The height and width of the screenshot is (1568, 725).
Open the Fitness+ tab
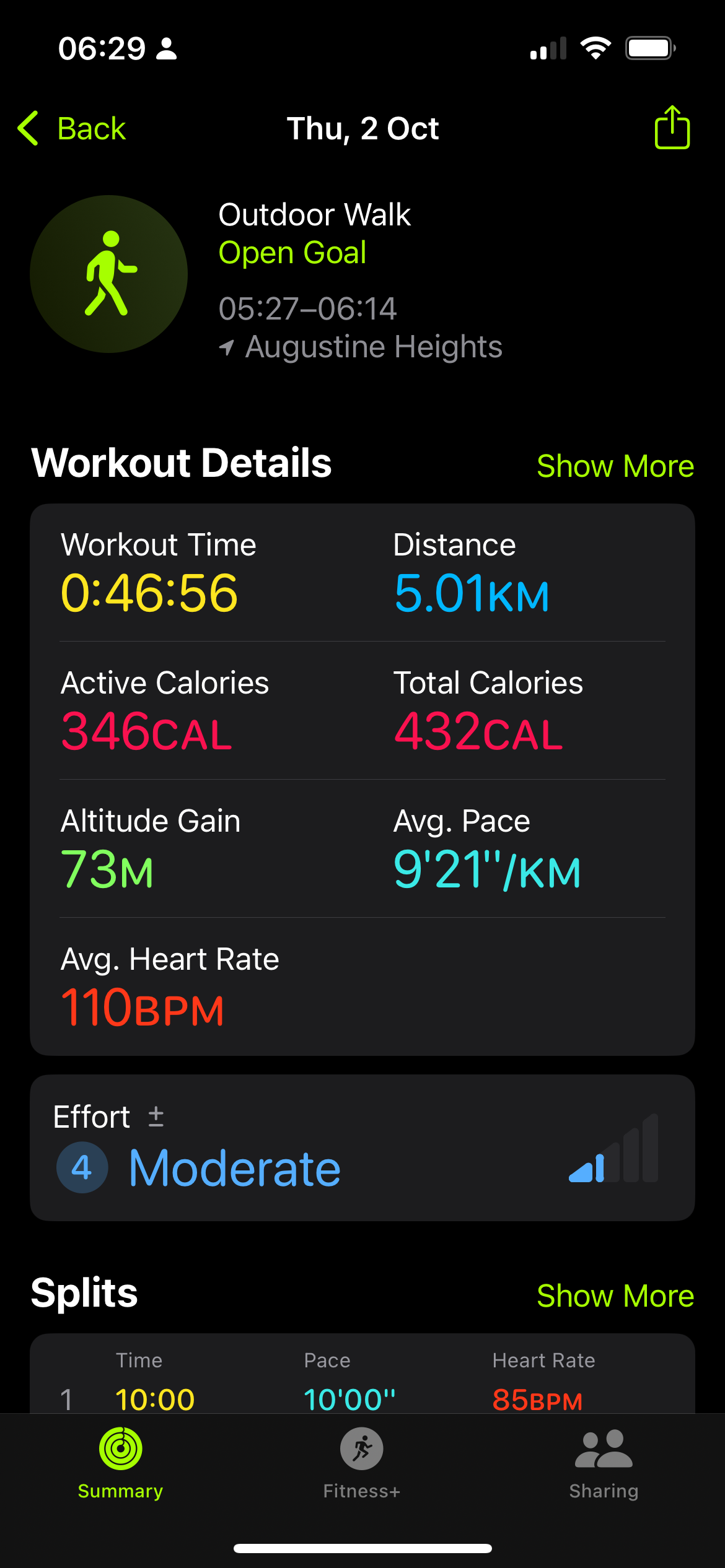point(362,1463)
